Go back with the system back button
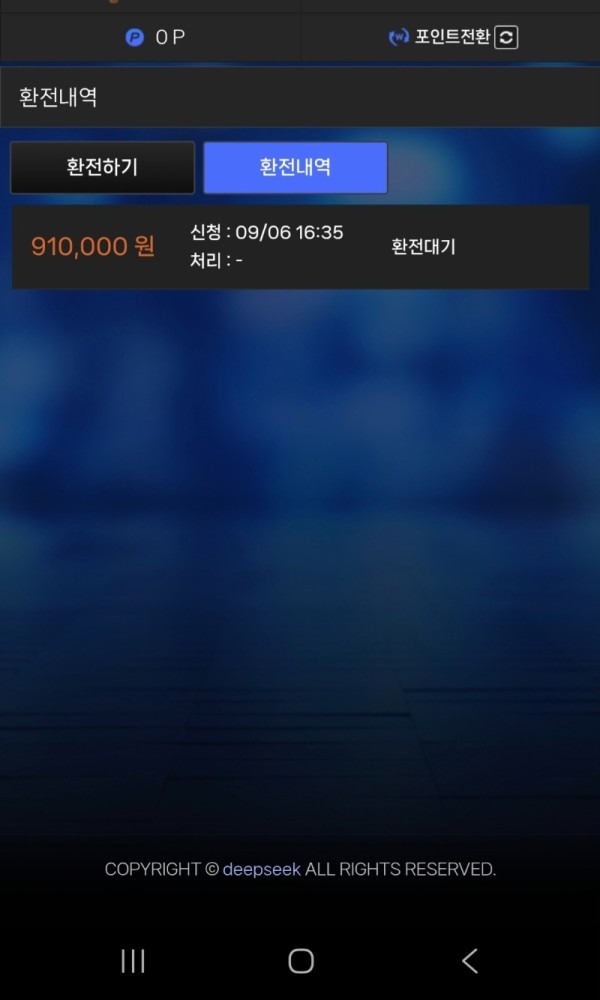The image size is (600, 1000). coord(469,961)
